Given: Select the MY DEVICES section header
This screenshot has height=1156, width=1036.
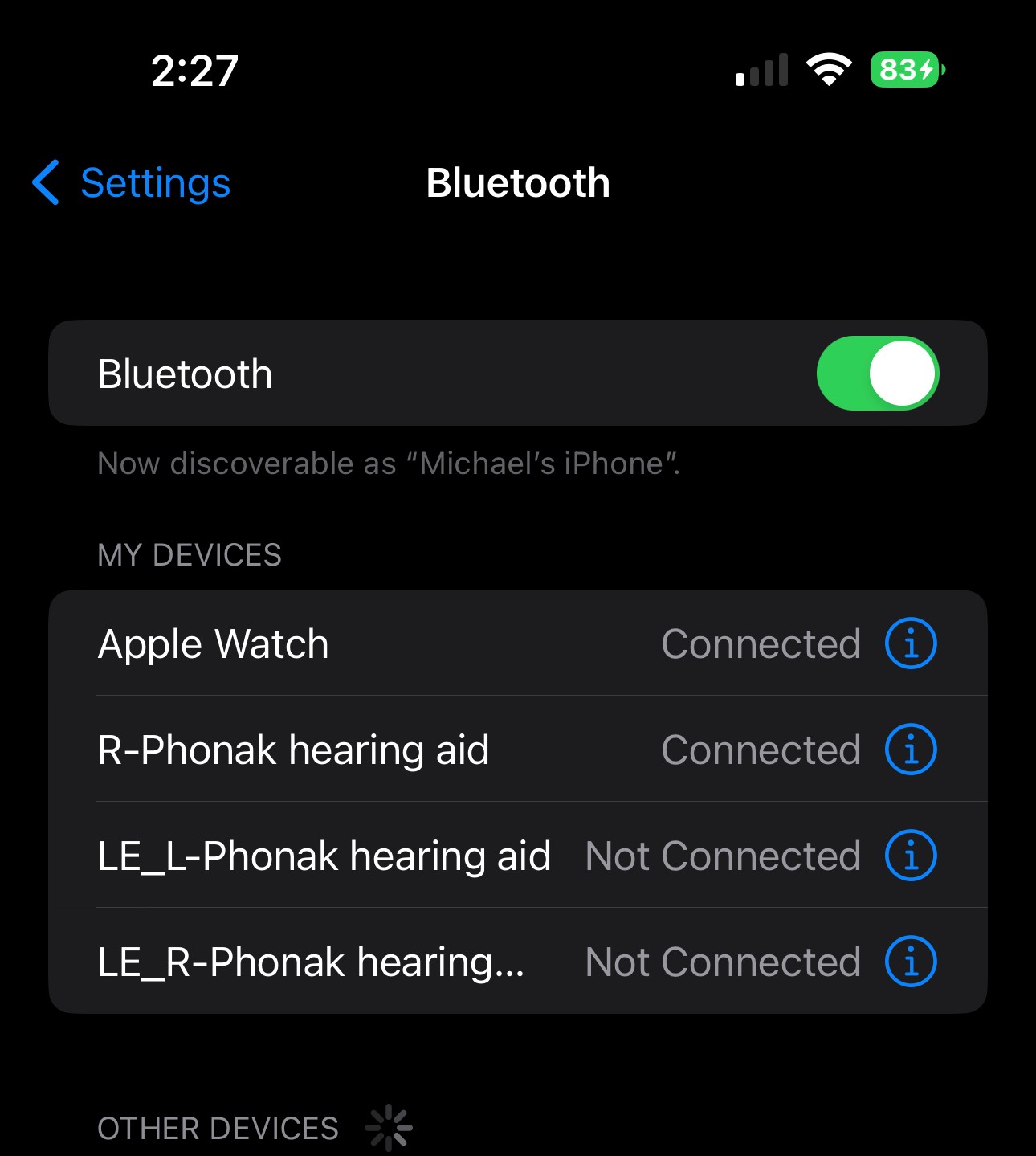Looking at the screenshot, I should click(190, 554).
